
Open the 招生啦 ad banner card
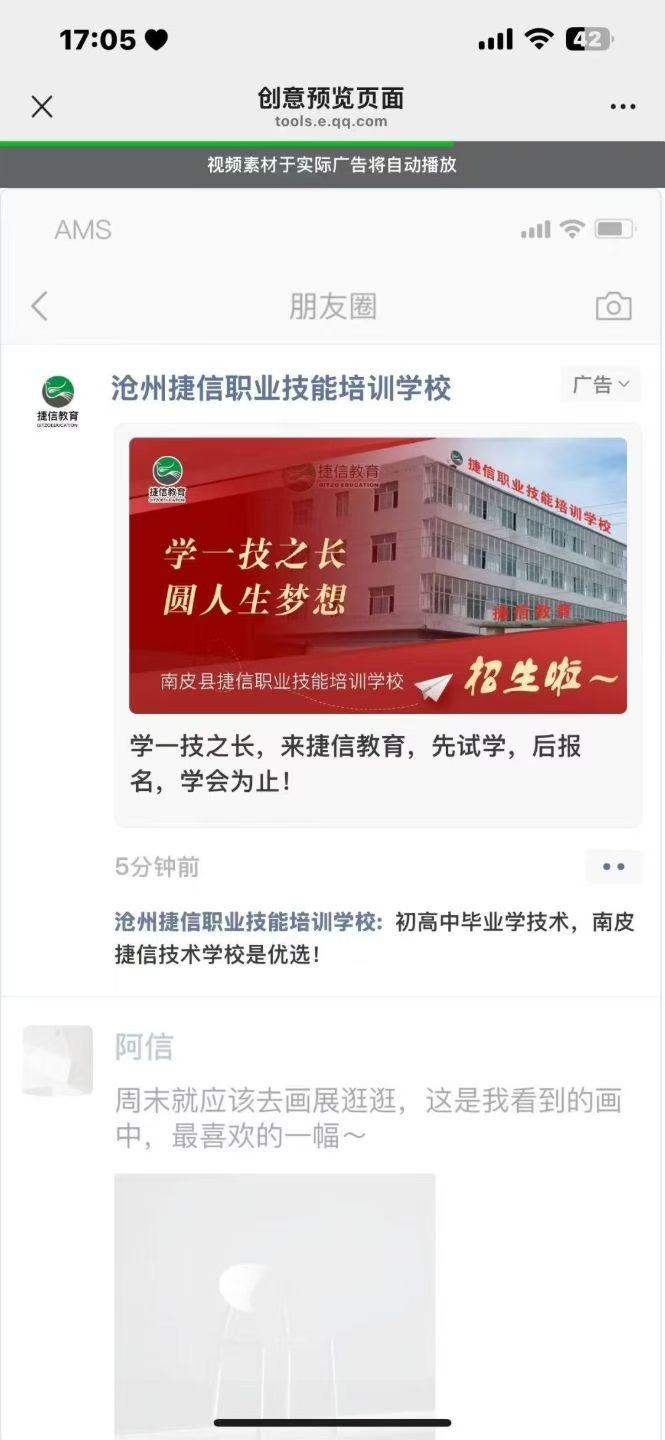click(x=378, y=575)
